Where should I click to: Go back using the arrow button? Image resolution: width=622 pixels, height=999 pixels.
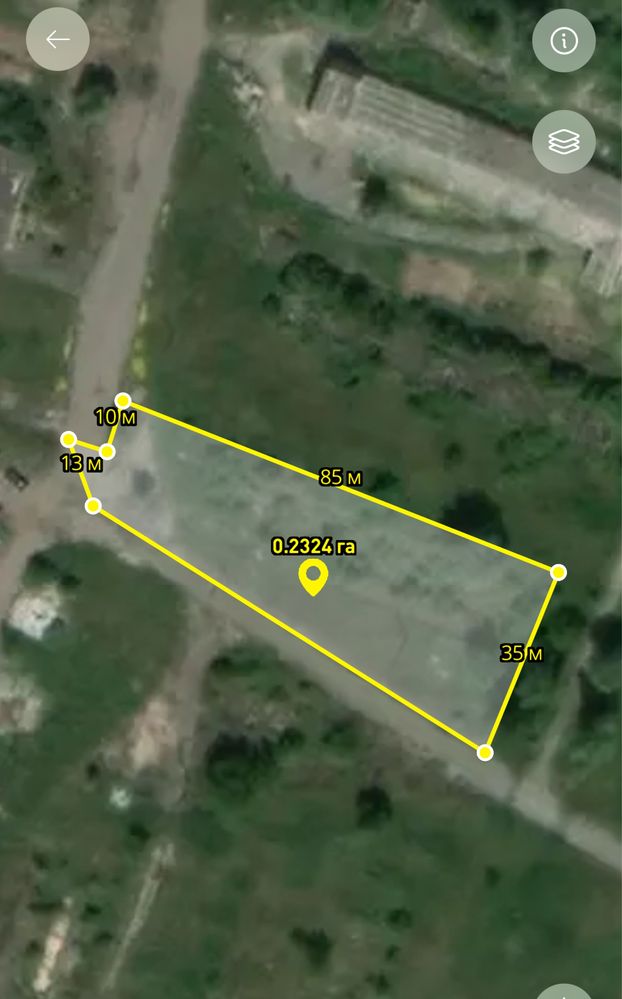click(57, 40)
